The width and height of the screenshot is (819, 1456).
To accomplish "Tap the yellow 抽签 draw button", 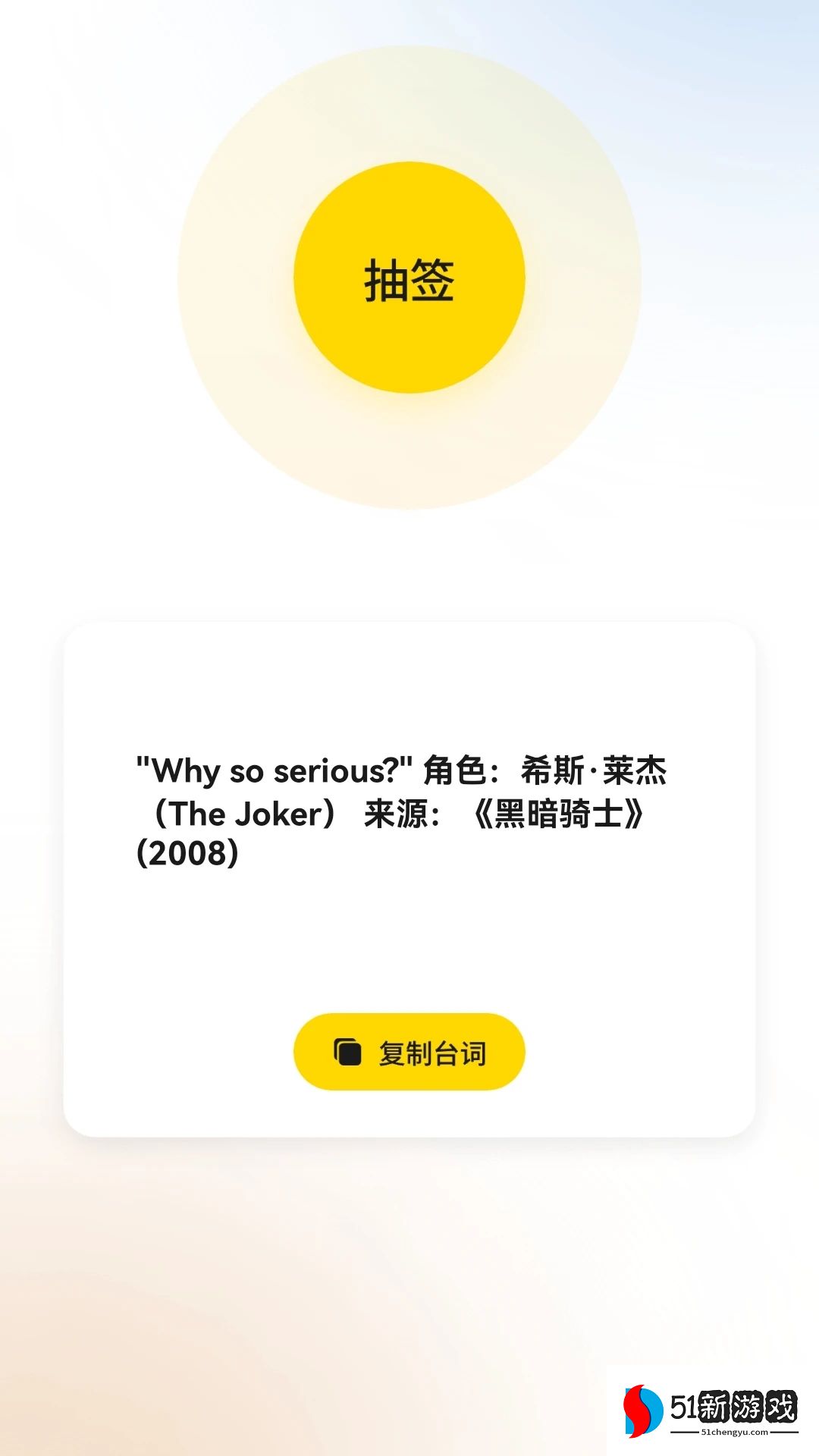I will pyautogui.click(x=409, y=278).
